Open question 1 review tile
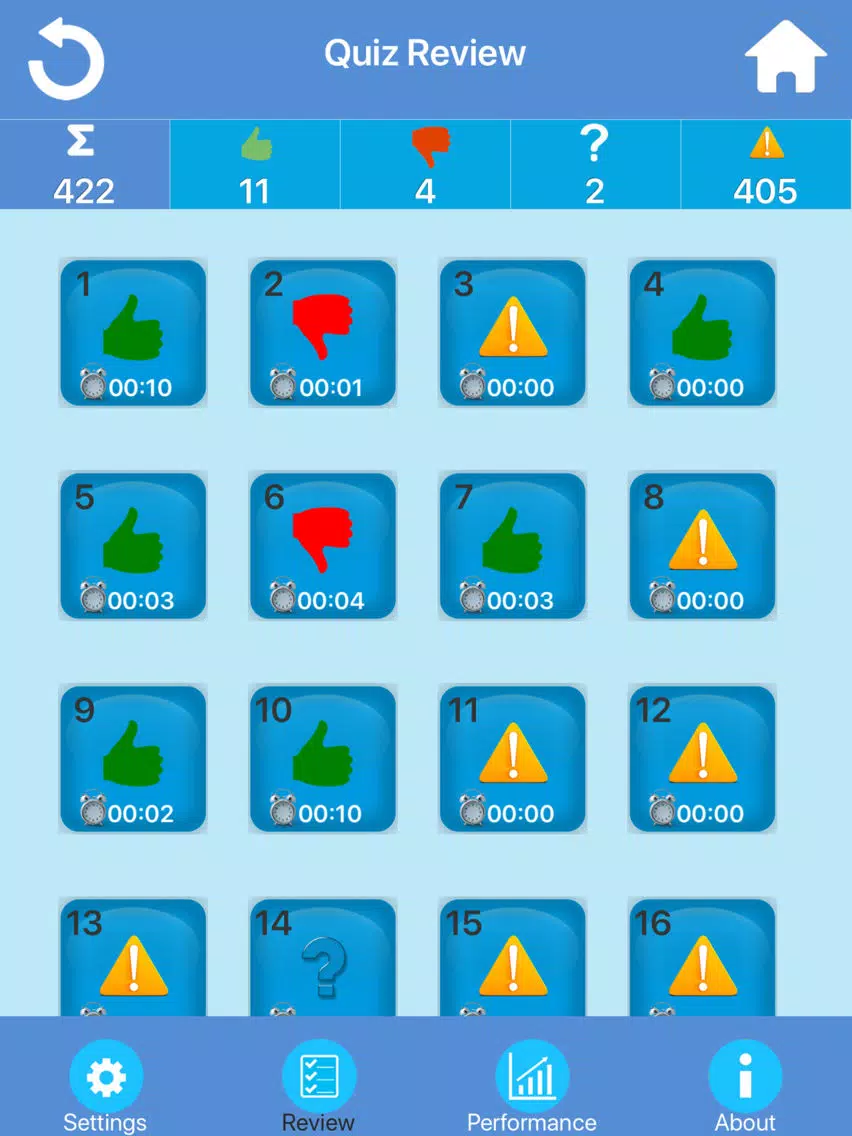This screenshot has height=1136, width=852. (x=133, y=333)
